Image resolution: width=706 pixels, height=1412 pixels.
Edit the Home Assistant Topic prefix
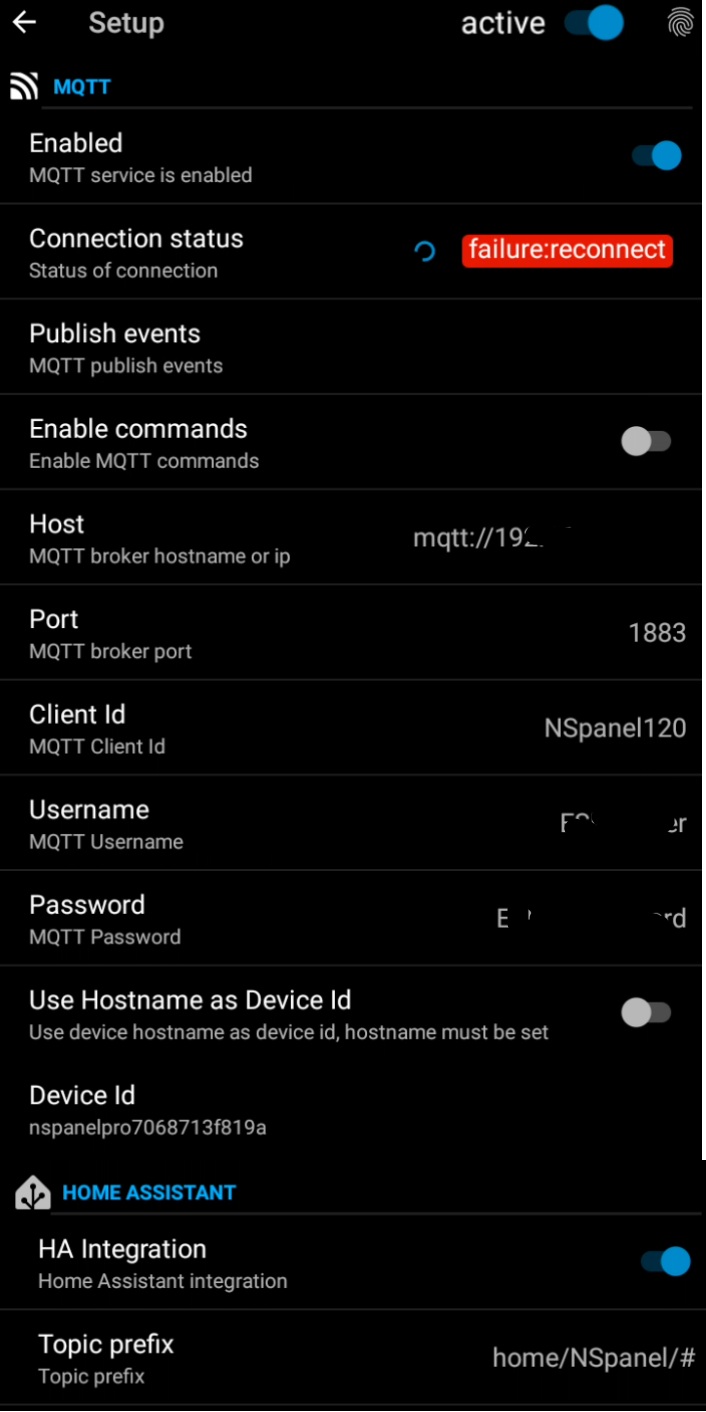click(350, 1358)
